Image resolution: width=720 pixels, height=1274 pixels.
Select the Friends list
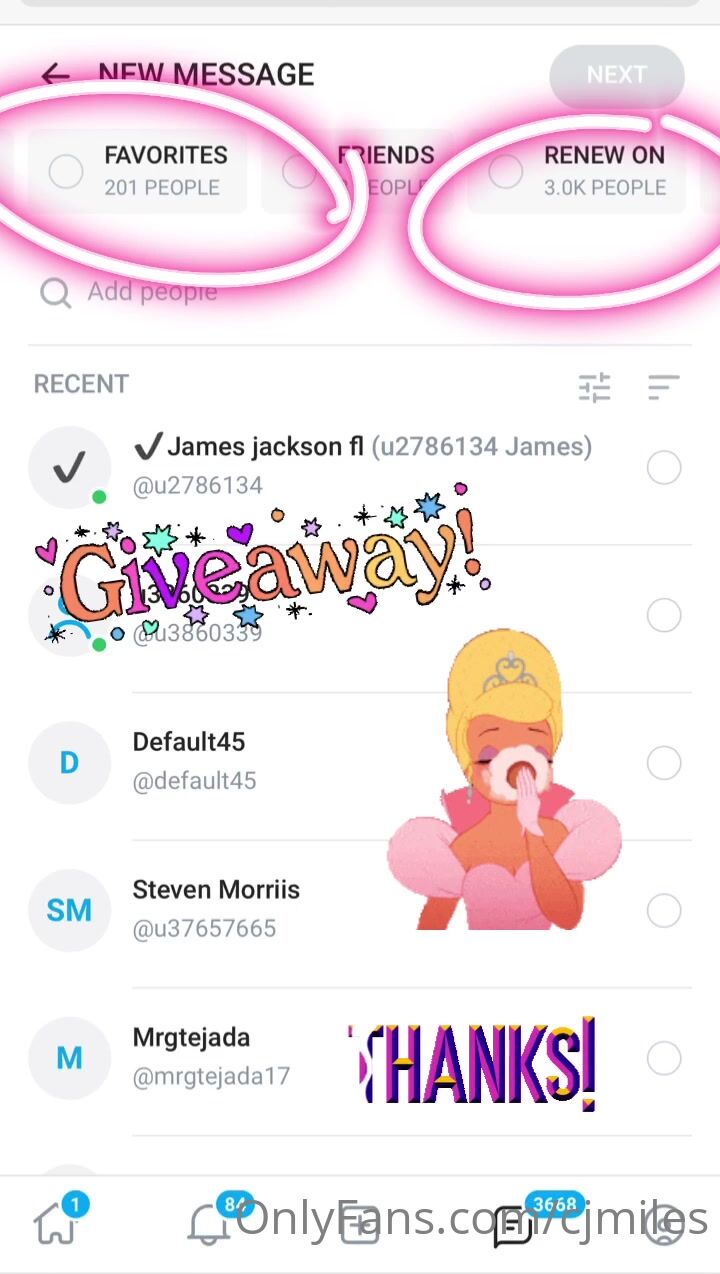pos(298,171)
